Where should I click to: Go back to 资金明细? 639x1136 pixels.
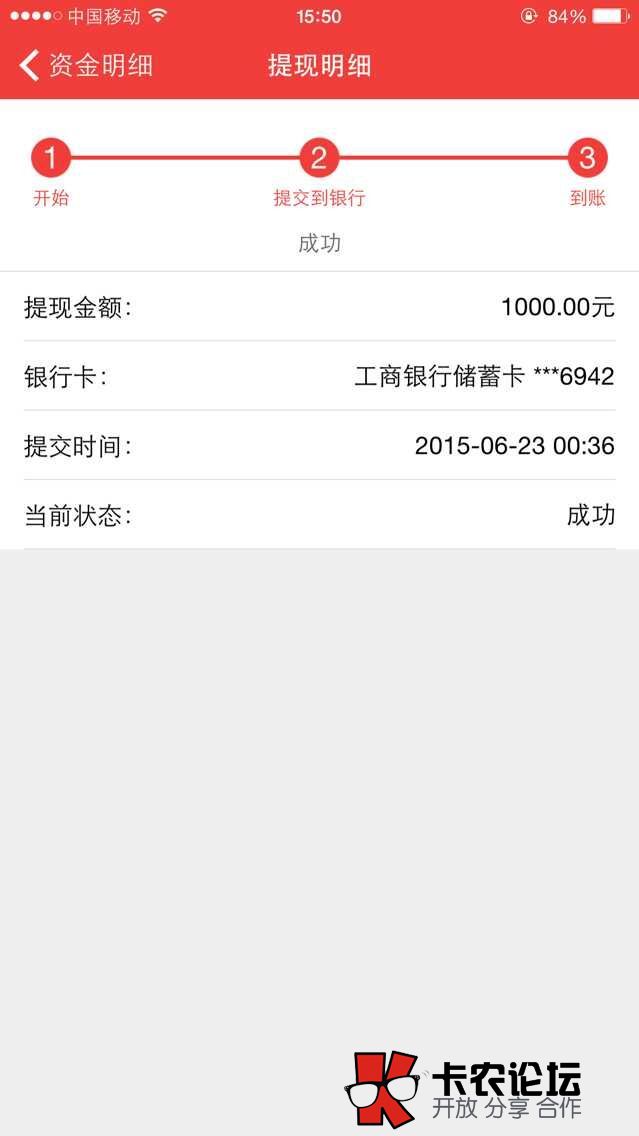tap(85, 66)
